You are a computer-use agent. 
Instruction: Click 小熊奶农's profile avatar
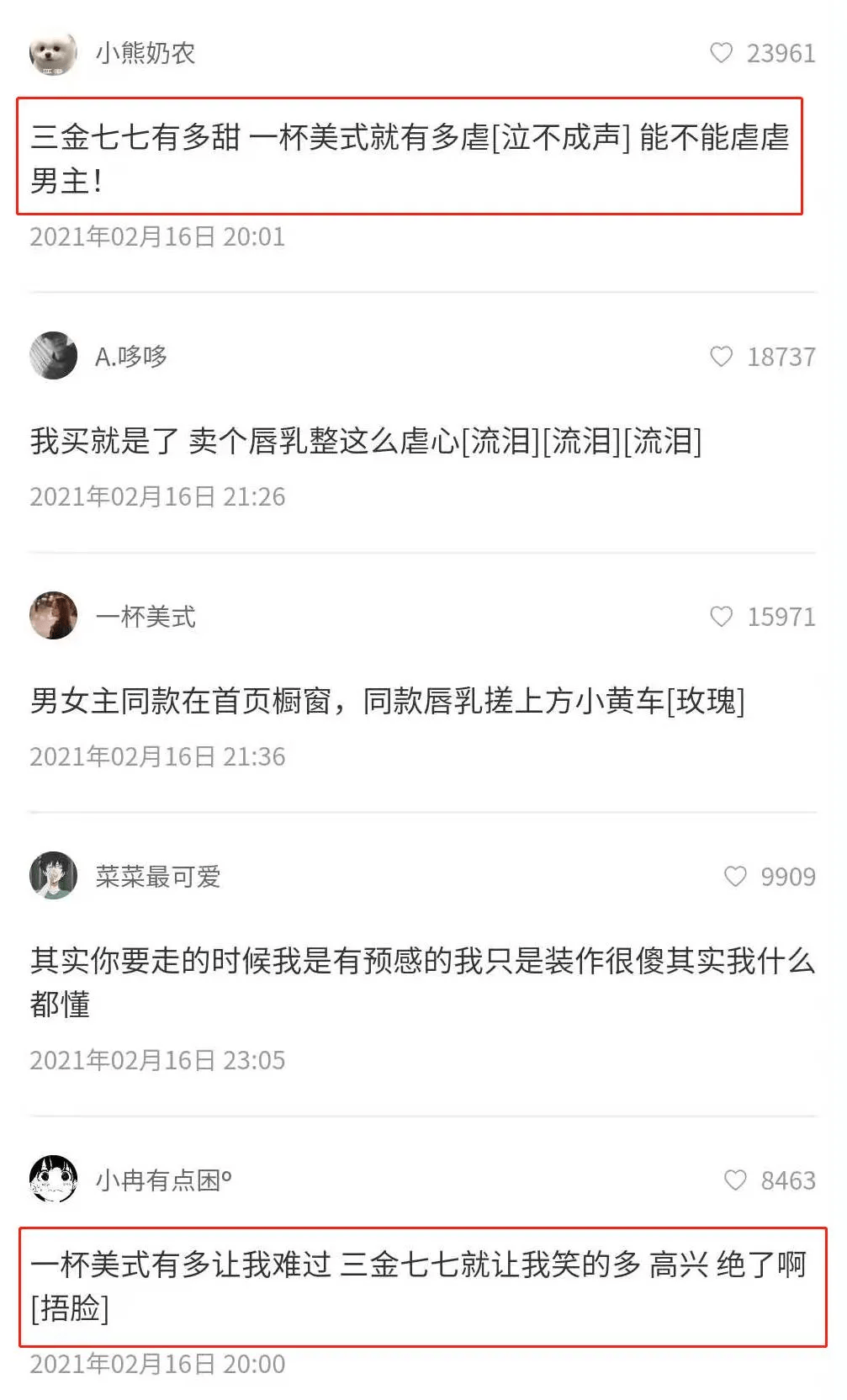[x=52, y=52]
